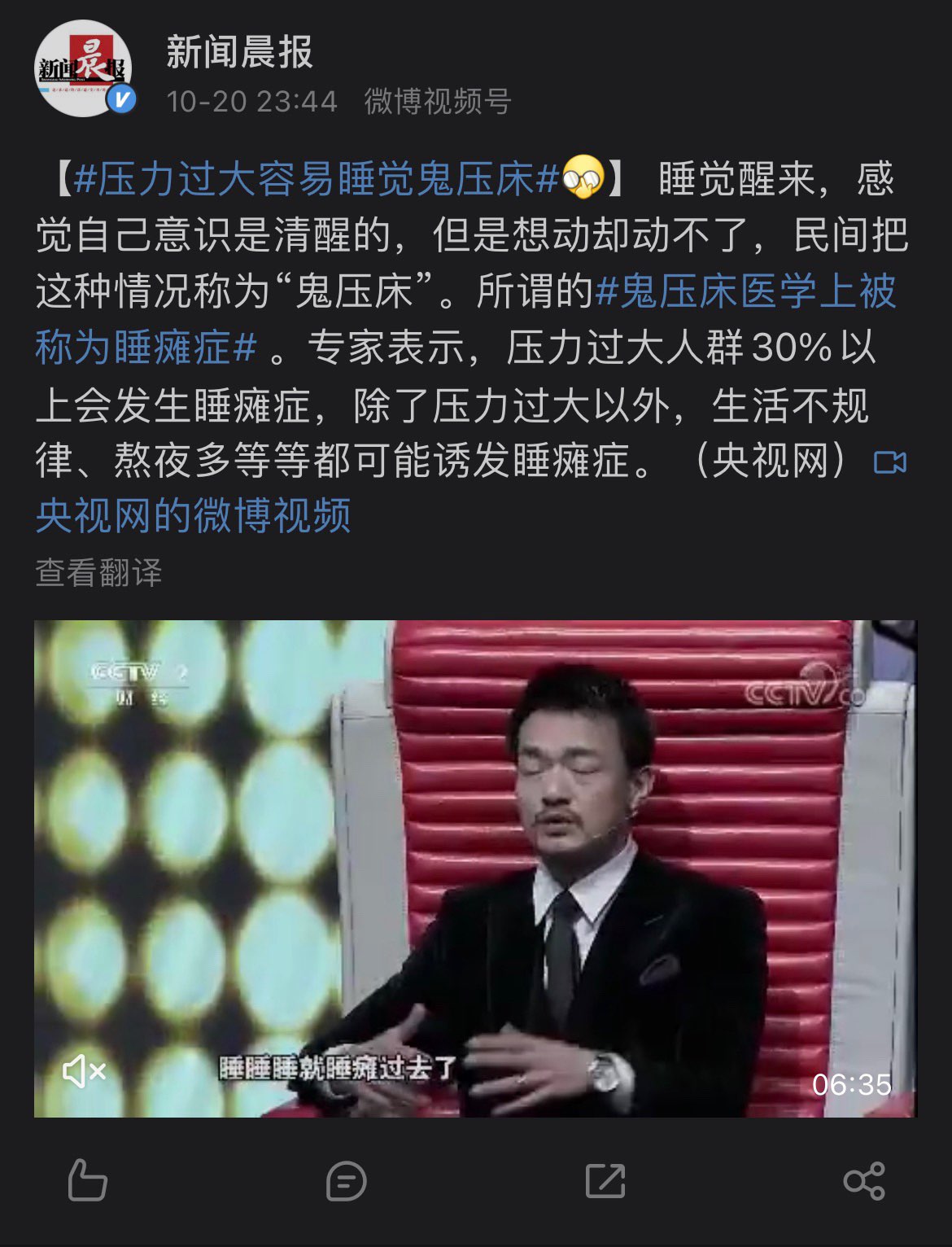The width and height of the screenshot is (952, 1247).
Task: Tap 查看翻译 to translate the post
Action: point(98,573)
